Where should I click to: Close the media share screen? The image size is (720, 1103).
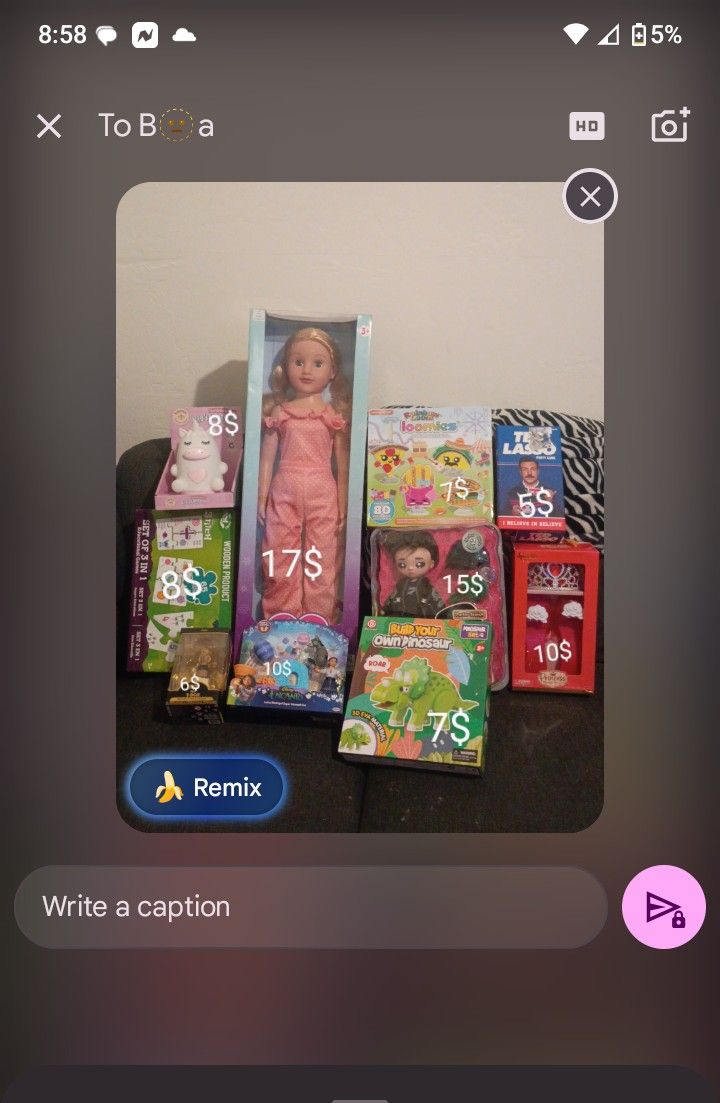click(49, 127)
